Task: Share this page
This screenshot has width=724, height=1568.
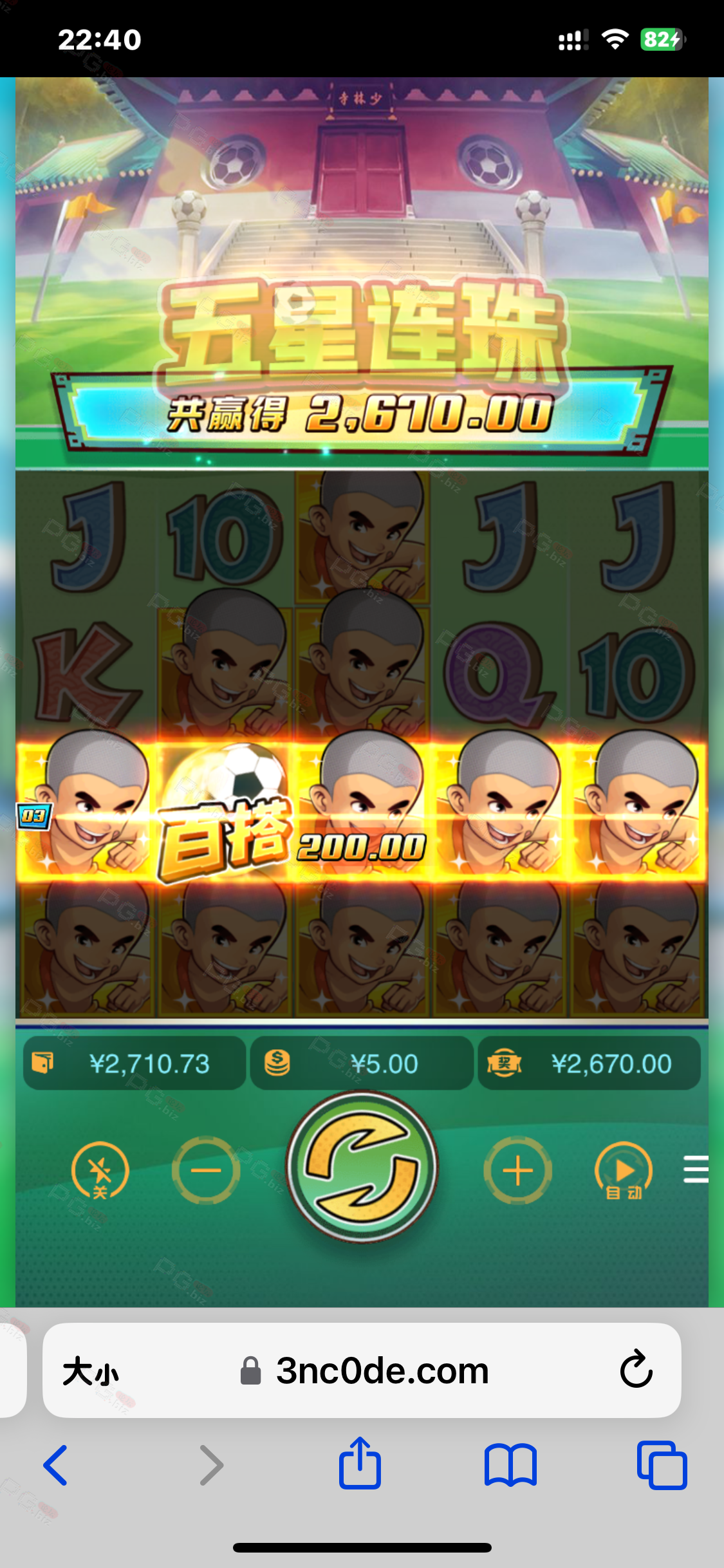Action: pos(360,1464)
